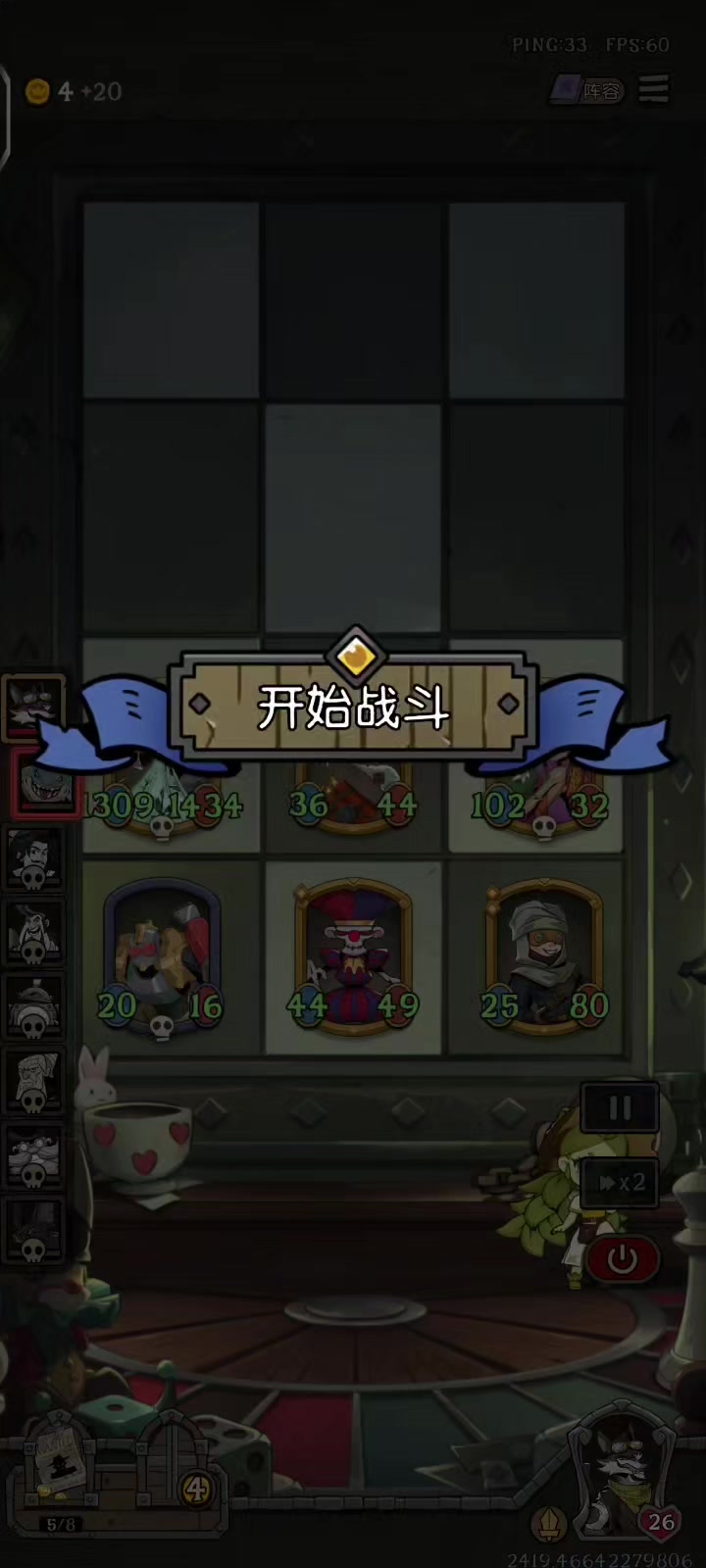This screenshot has width=706, height=1568.
Task: Open the 阵容 lineup book
Action: pos(586,91)
